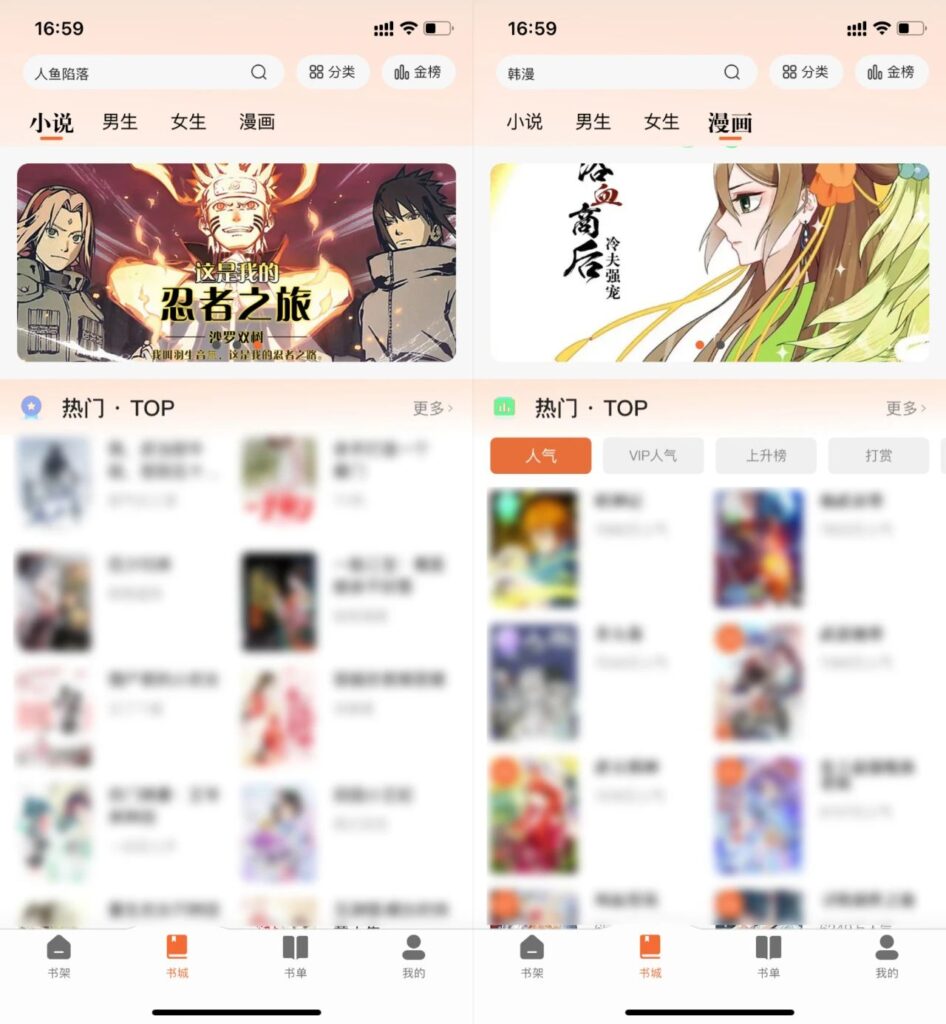Select the 人气 ranking chip
Image resolution: width=946 pixels, height=1024 pixels.
pyautogui.click(x=540, y=456)
